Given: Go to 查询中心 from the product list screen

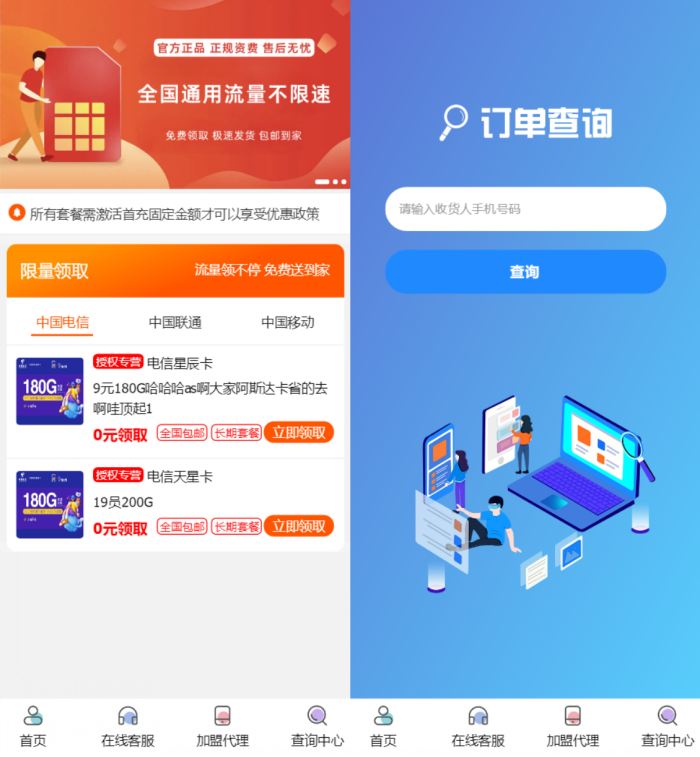Looking at the screenshot, I should coord(317,727).
